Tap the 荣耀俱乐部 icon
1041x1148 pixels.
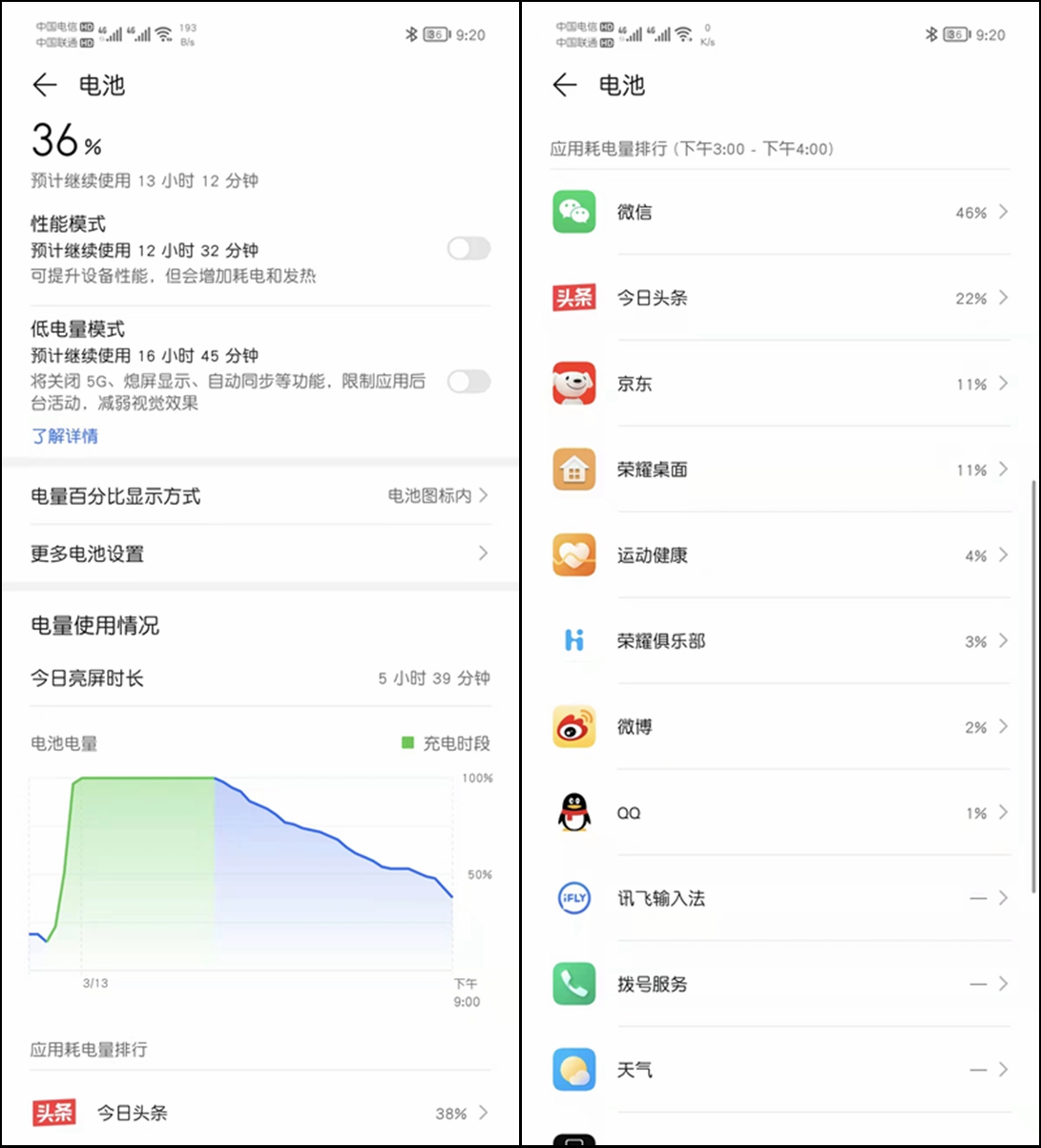[573, 641]
